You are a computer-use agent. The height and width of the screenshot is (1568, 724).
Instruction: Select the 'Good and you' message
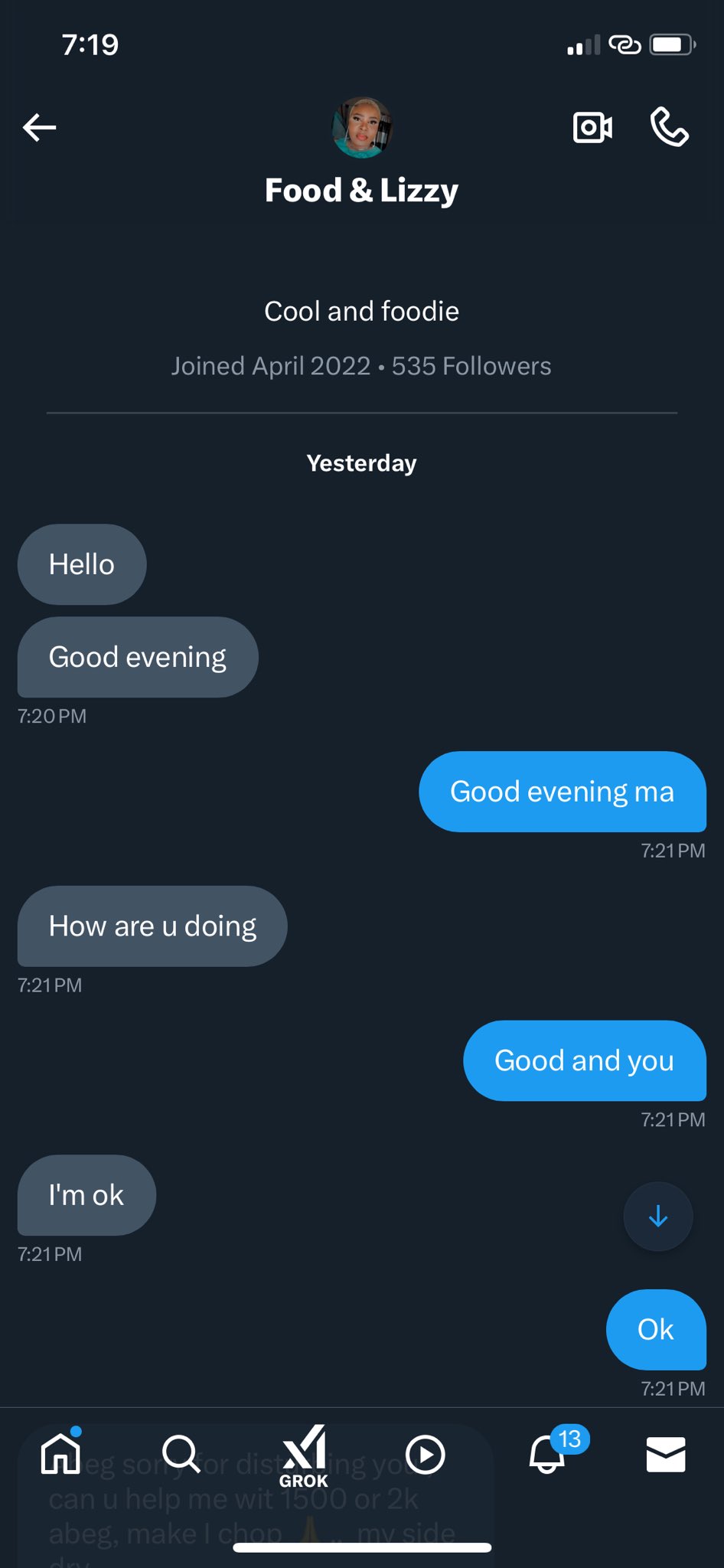click(584, 1061)
